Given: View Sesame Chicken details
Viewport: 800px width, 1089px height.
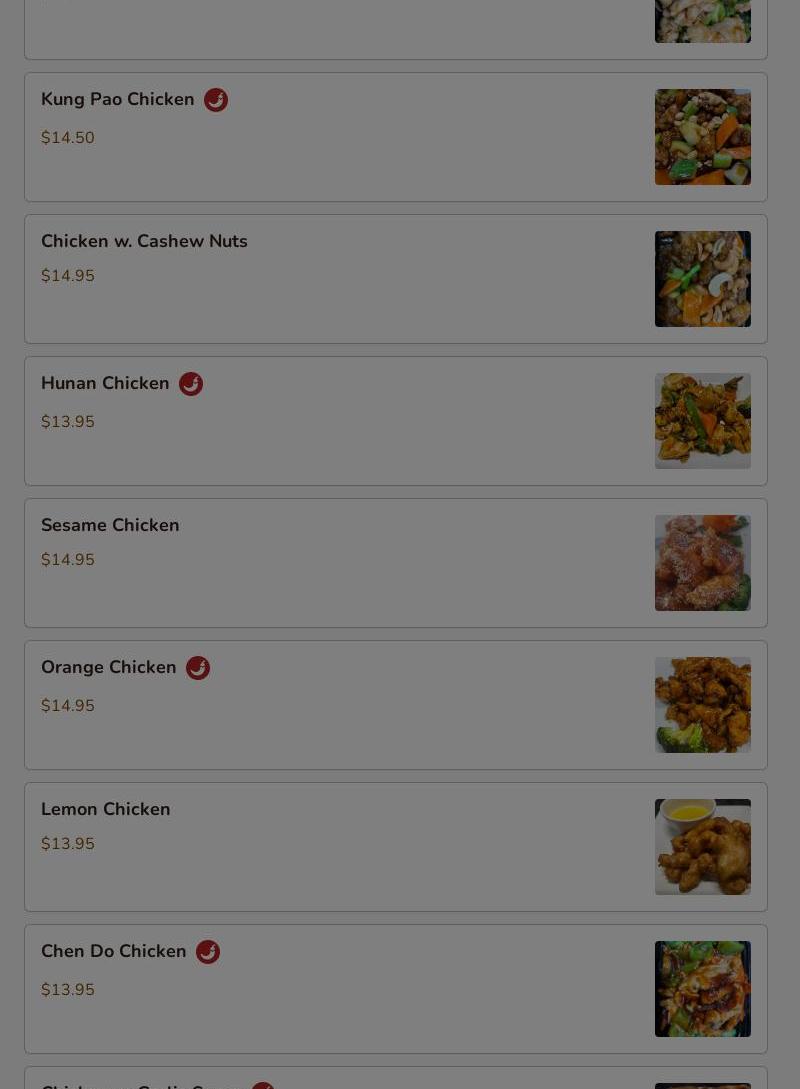Looking at the screenshot, I should pos(395,563).
